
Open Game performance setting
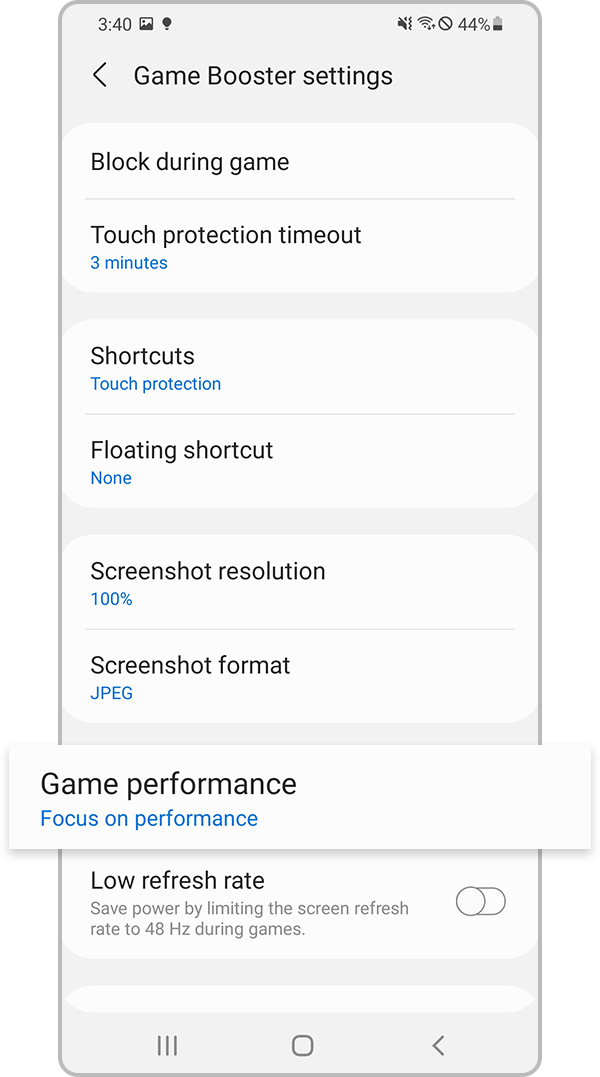pos(300,800)
